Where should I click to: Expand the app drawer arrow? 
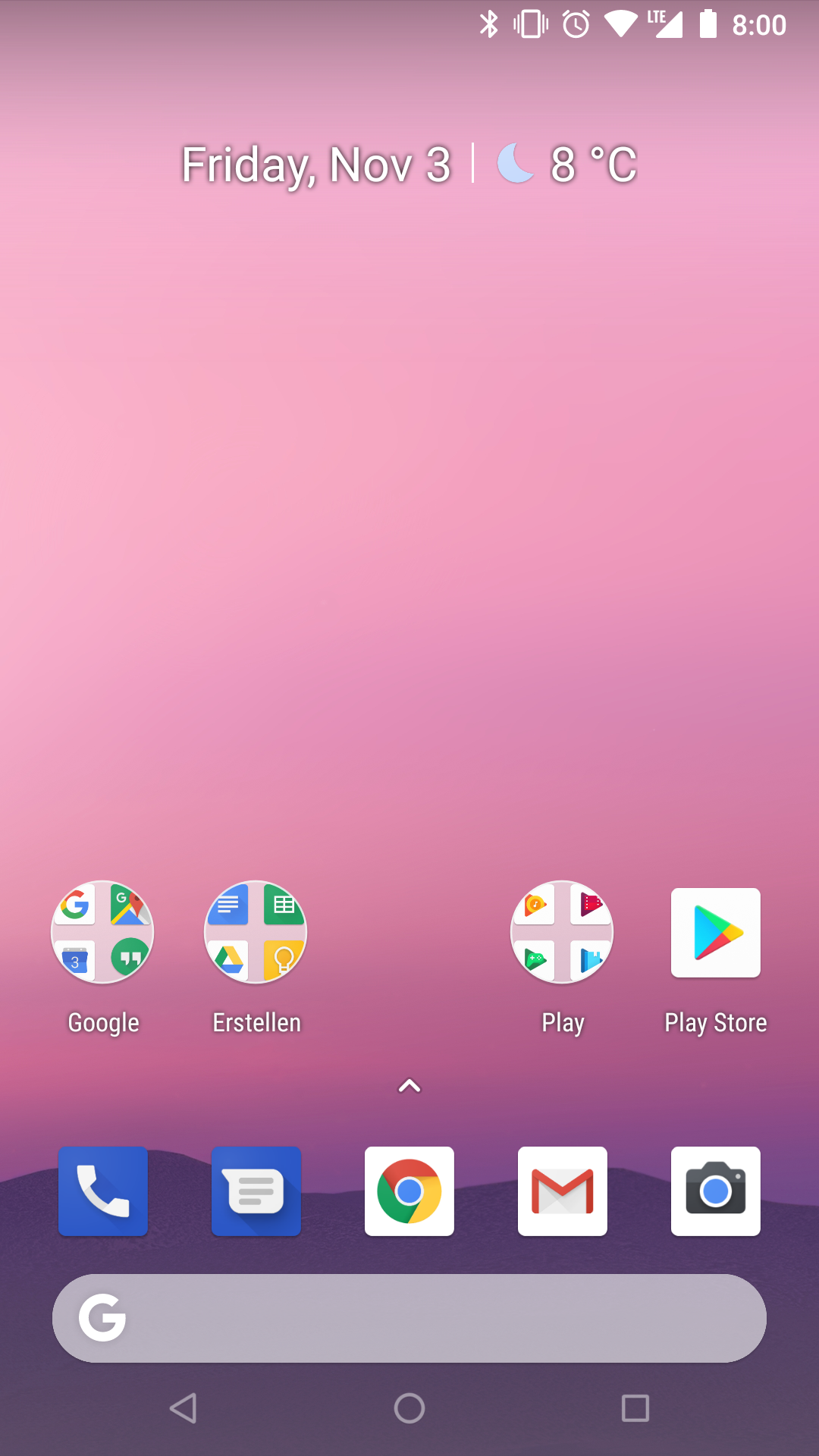[409, 1087]
